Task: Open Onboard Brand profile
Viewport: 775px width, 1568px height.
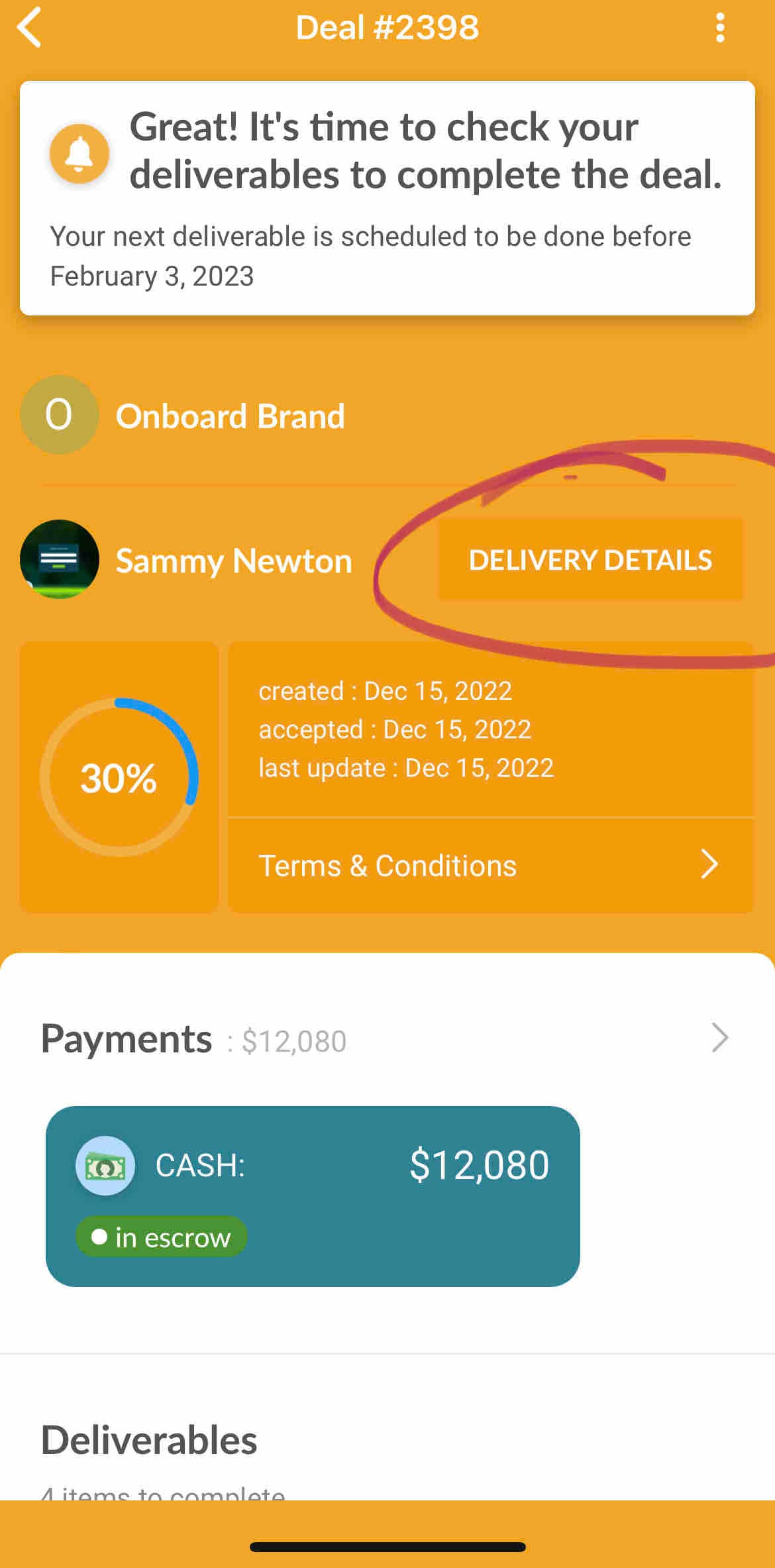Action: point(229,416)
